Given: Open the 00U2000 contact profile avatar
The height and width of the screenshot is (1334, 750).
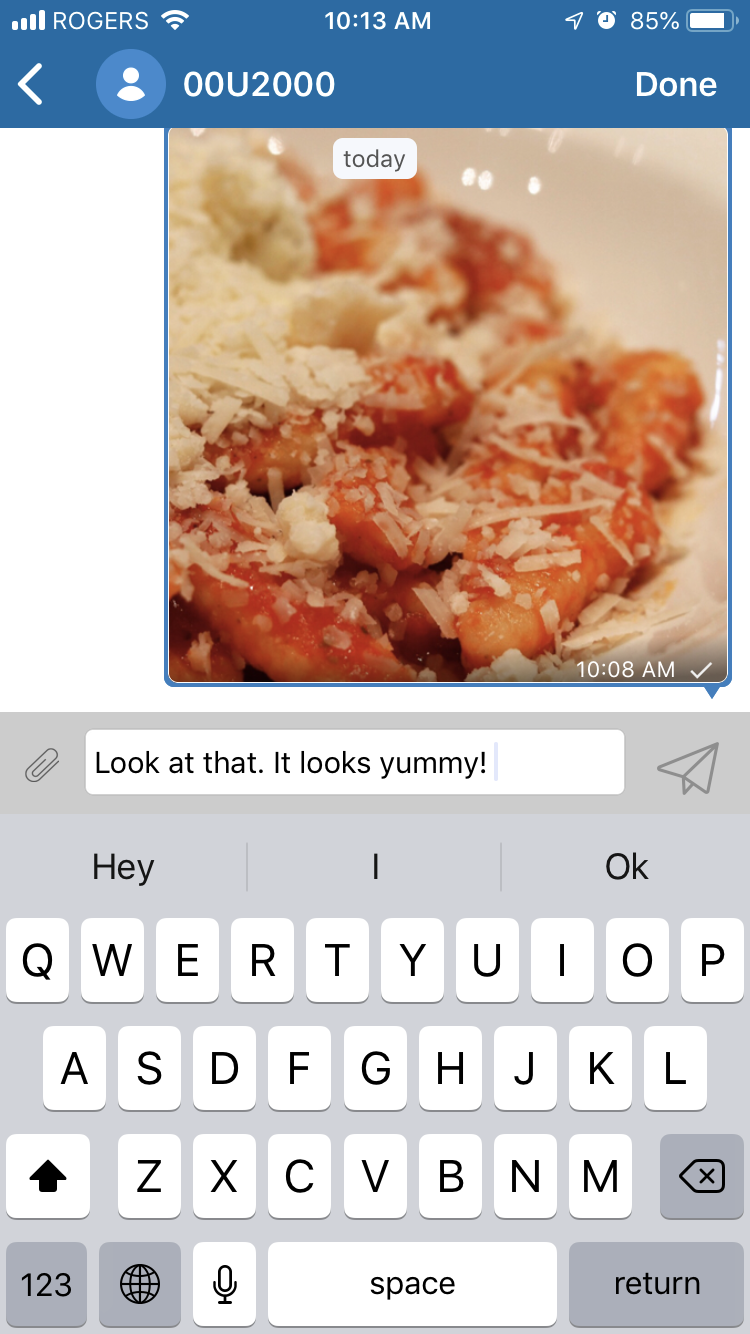Looking at the screenshot, I should (130, 85).
